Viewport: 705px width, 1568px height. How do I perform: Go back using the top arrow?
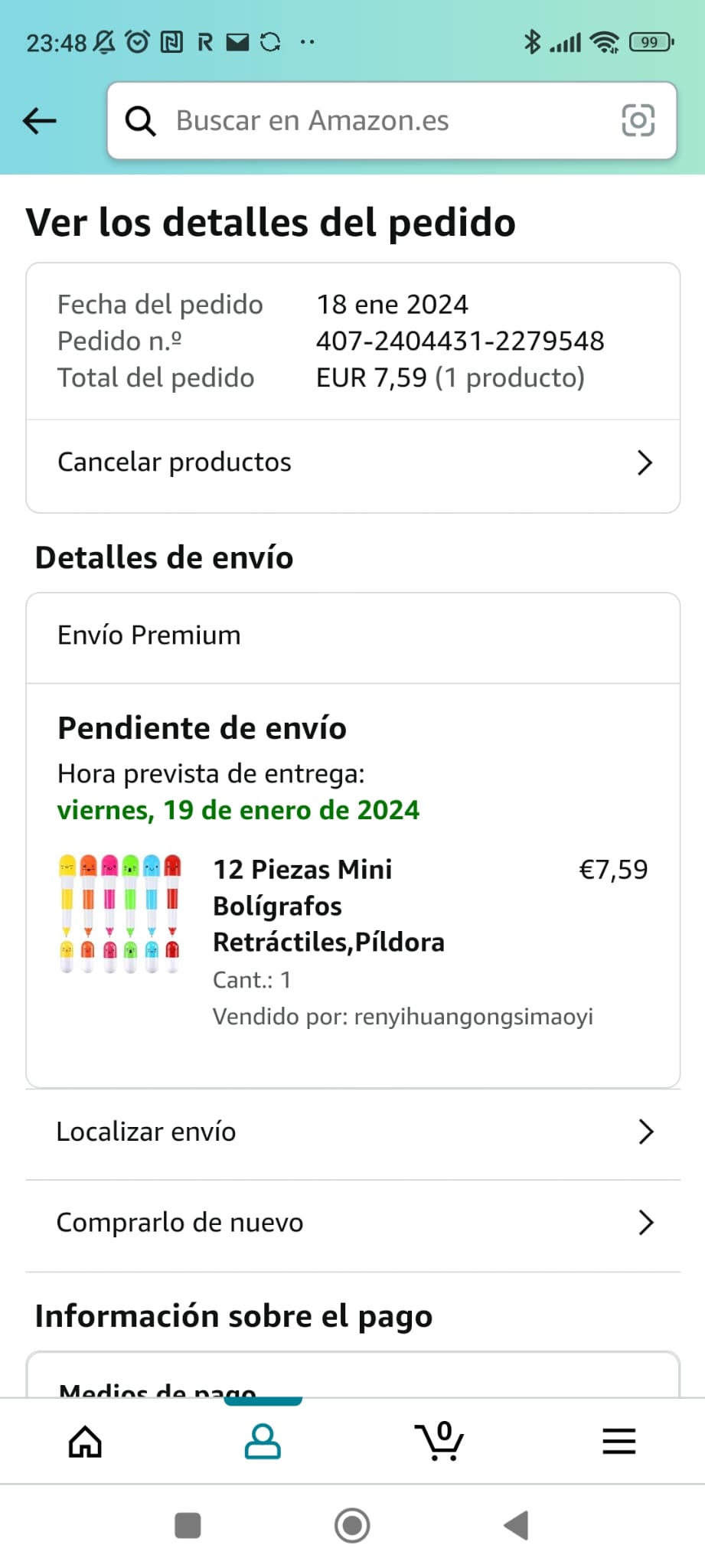(x=40, y=121)
